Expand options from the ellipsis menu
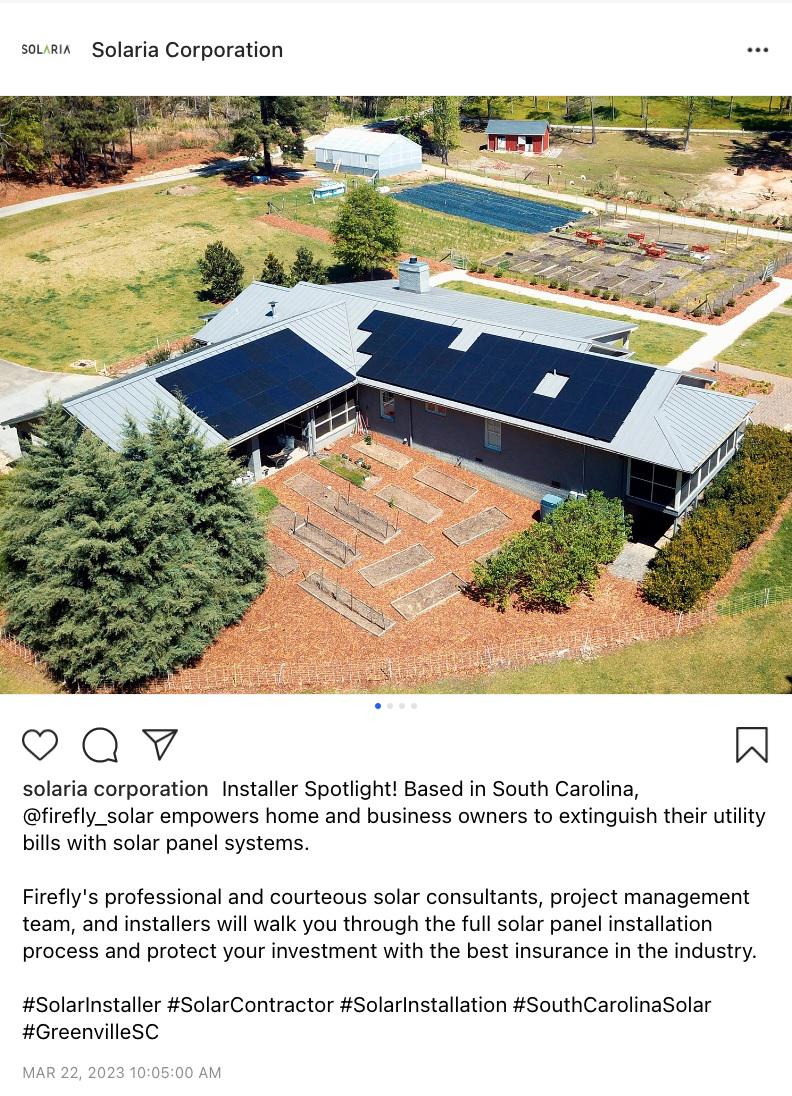The width and height of the screenshot is (792, 1096). tap(757, 49)
